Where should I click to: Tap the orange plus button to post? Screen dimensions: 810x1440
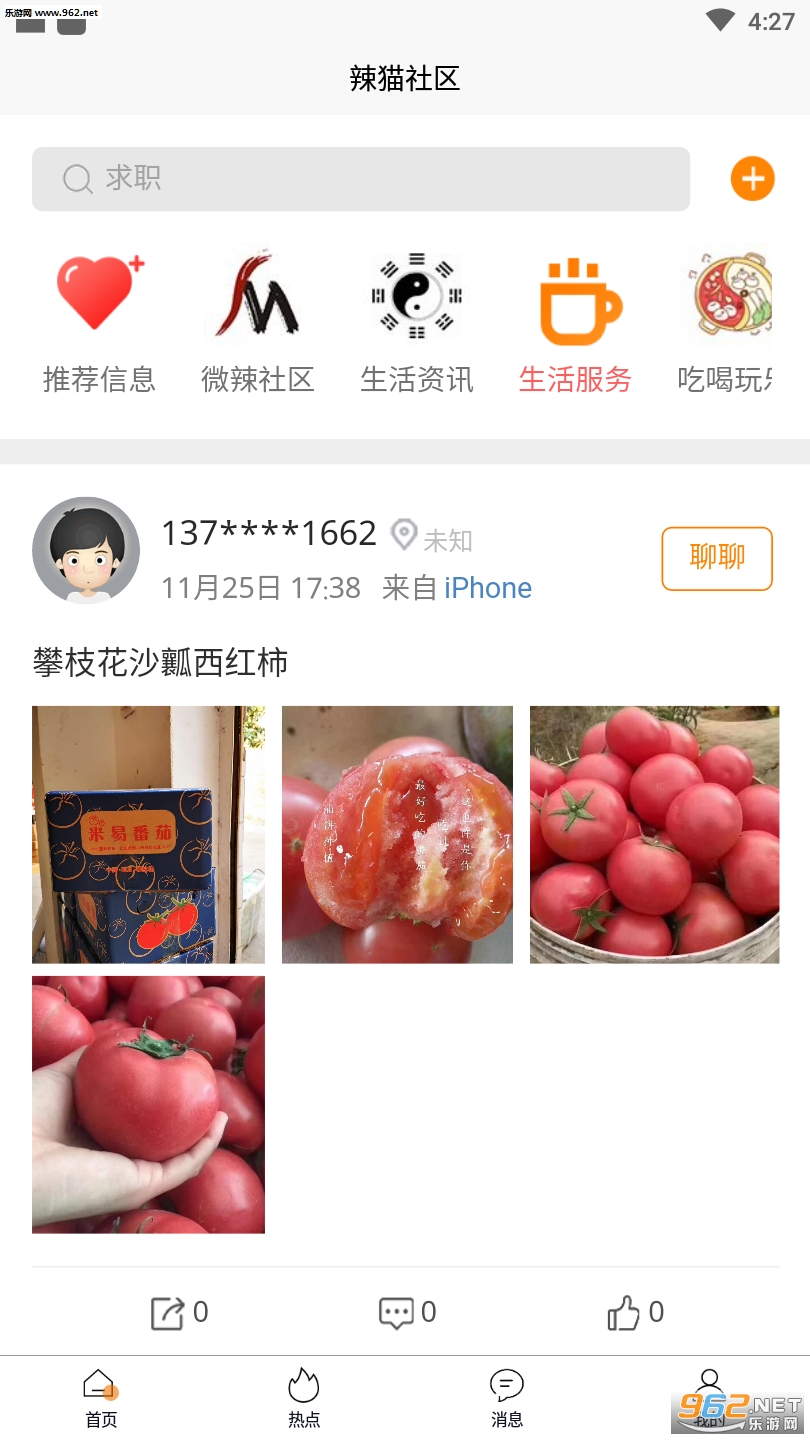click(752, 179)
